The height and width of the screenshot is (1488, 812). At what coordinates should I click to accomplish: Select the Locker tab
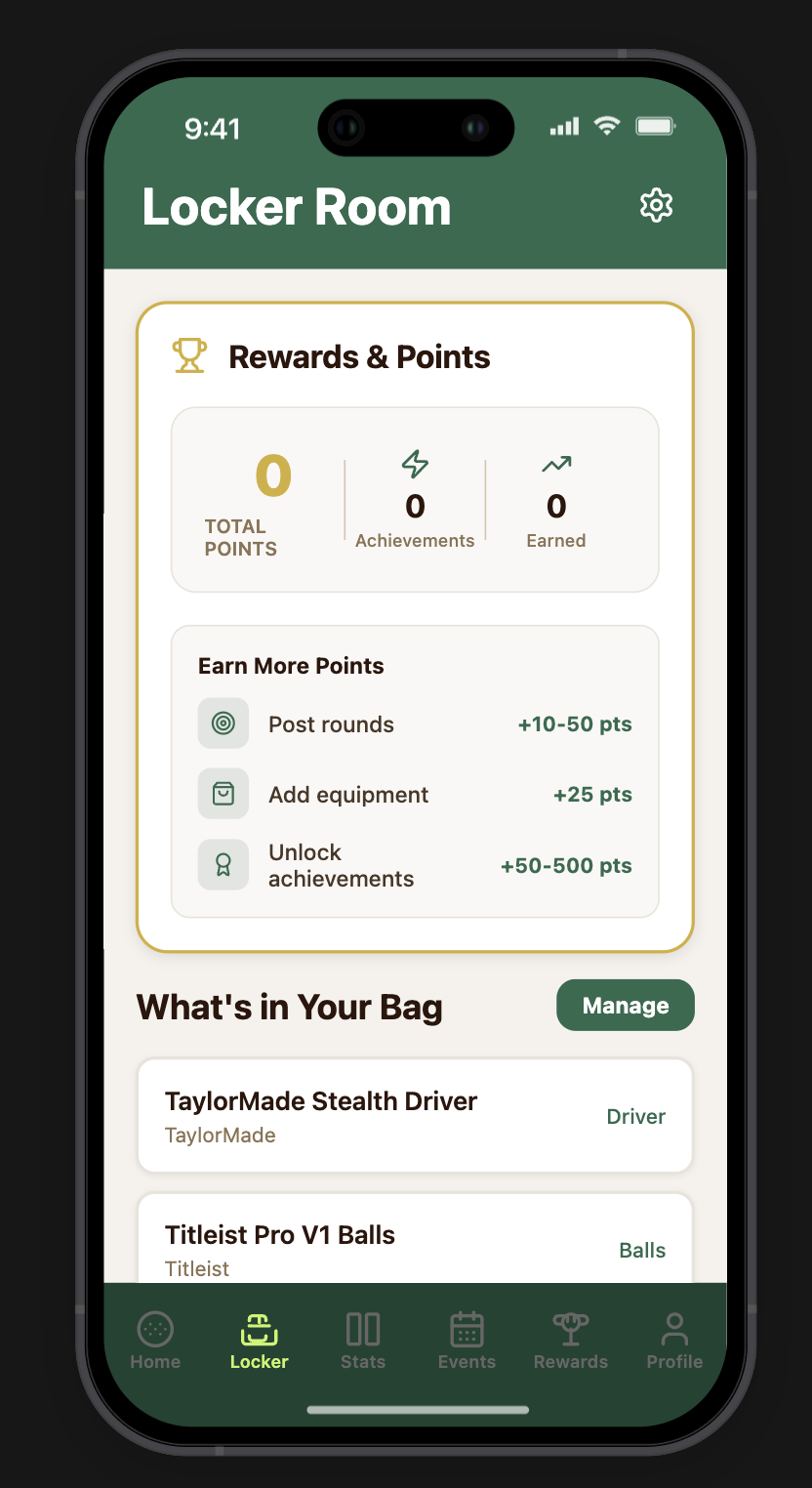pyautogui.click(x=259, y=1341)
